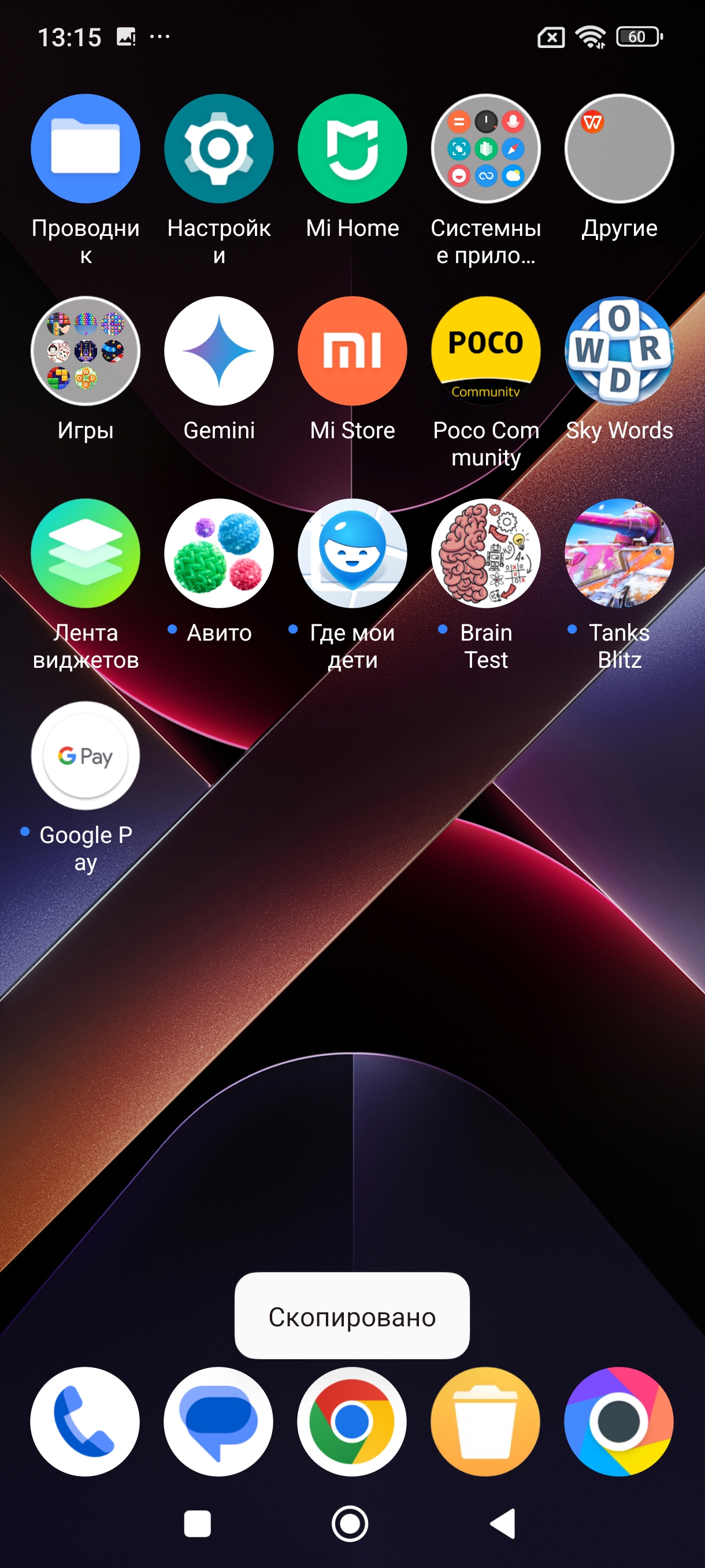Open the Другие folder
The width and height of the screenshot is (705, 1568).
click(619, 149)
